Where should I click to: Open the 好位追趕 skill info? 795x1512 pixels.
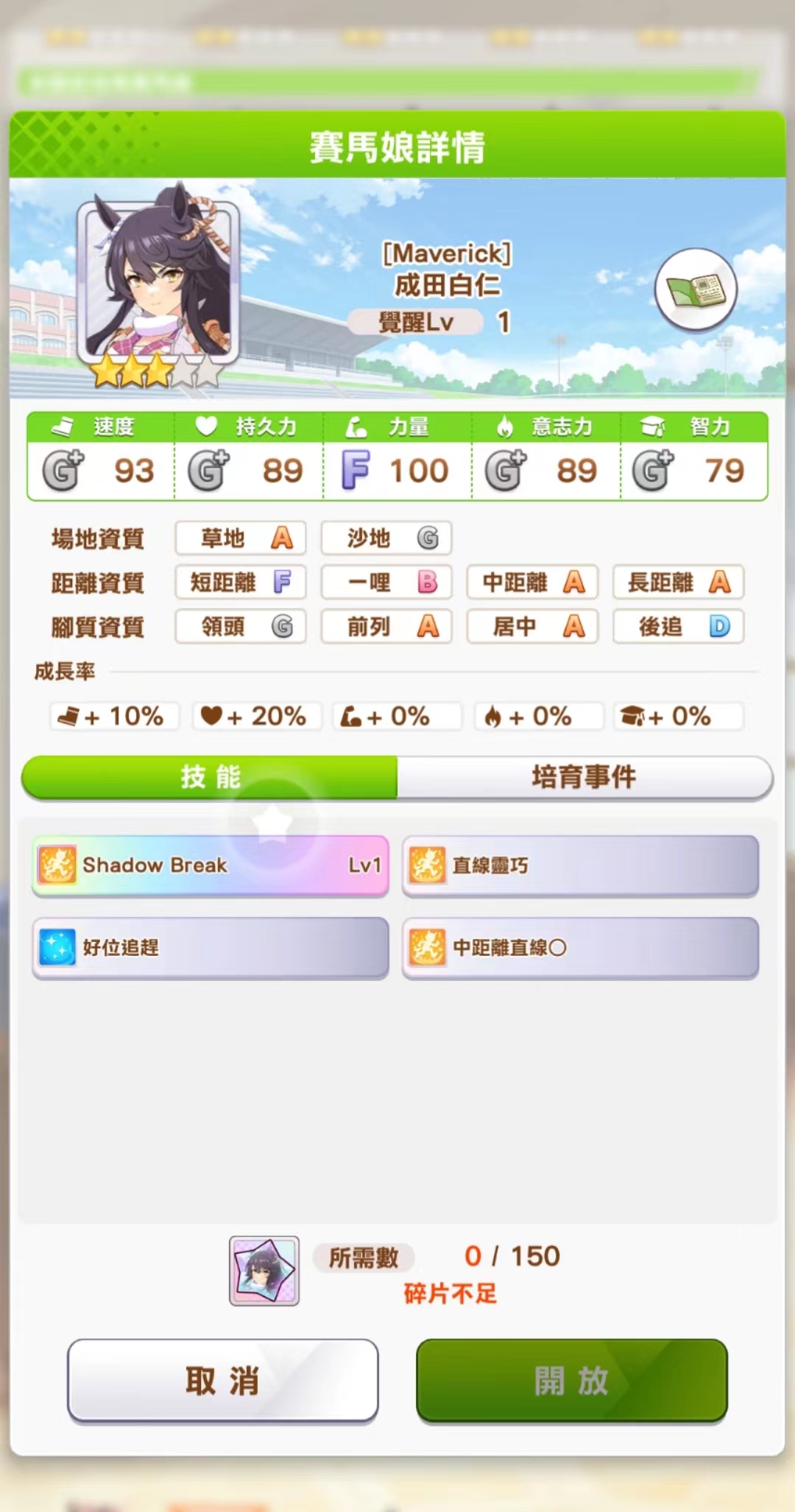pyautogui.click(x=211, y=948)
